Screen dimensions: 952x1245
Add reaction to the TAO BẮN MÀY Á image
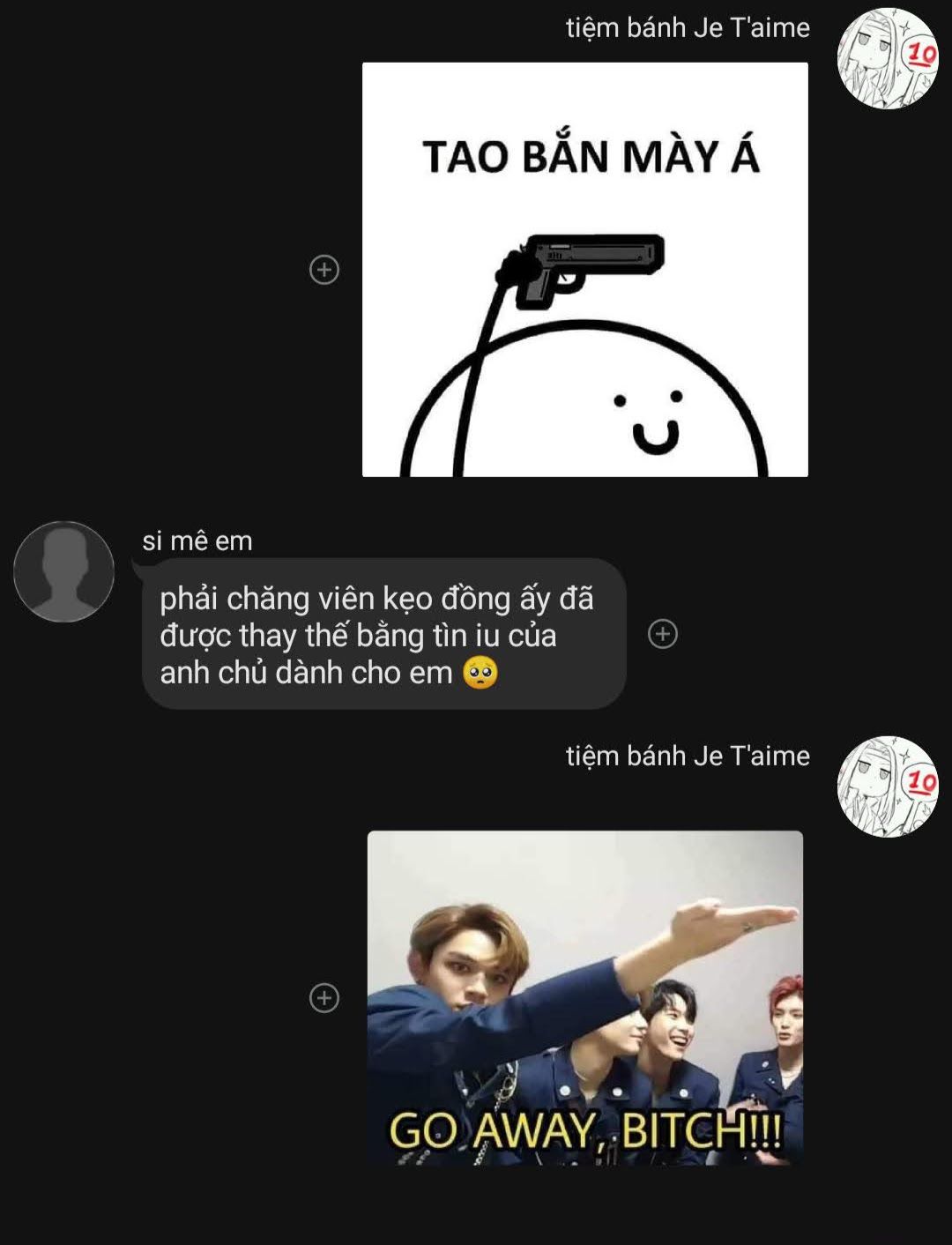pos(324,270)
